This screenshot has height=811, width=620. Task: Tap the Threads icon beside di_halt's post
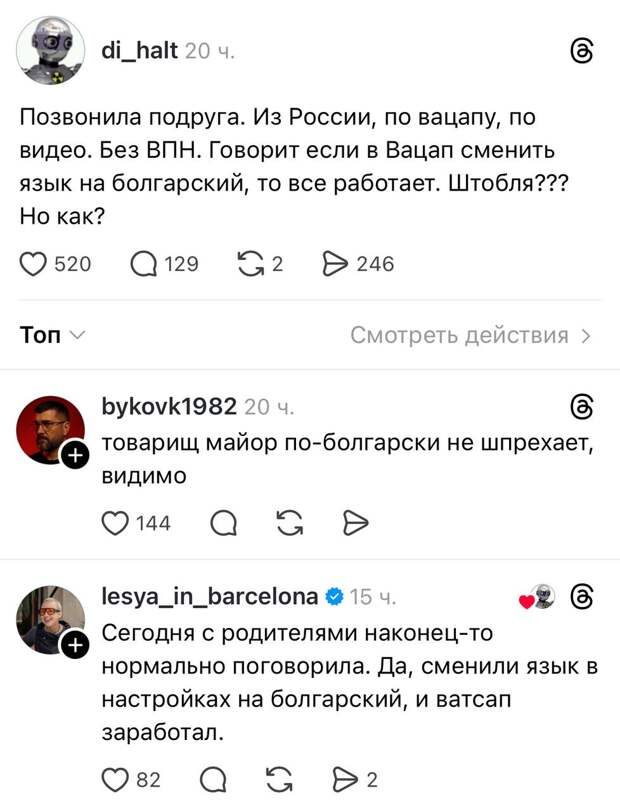(581, 51)
